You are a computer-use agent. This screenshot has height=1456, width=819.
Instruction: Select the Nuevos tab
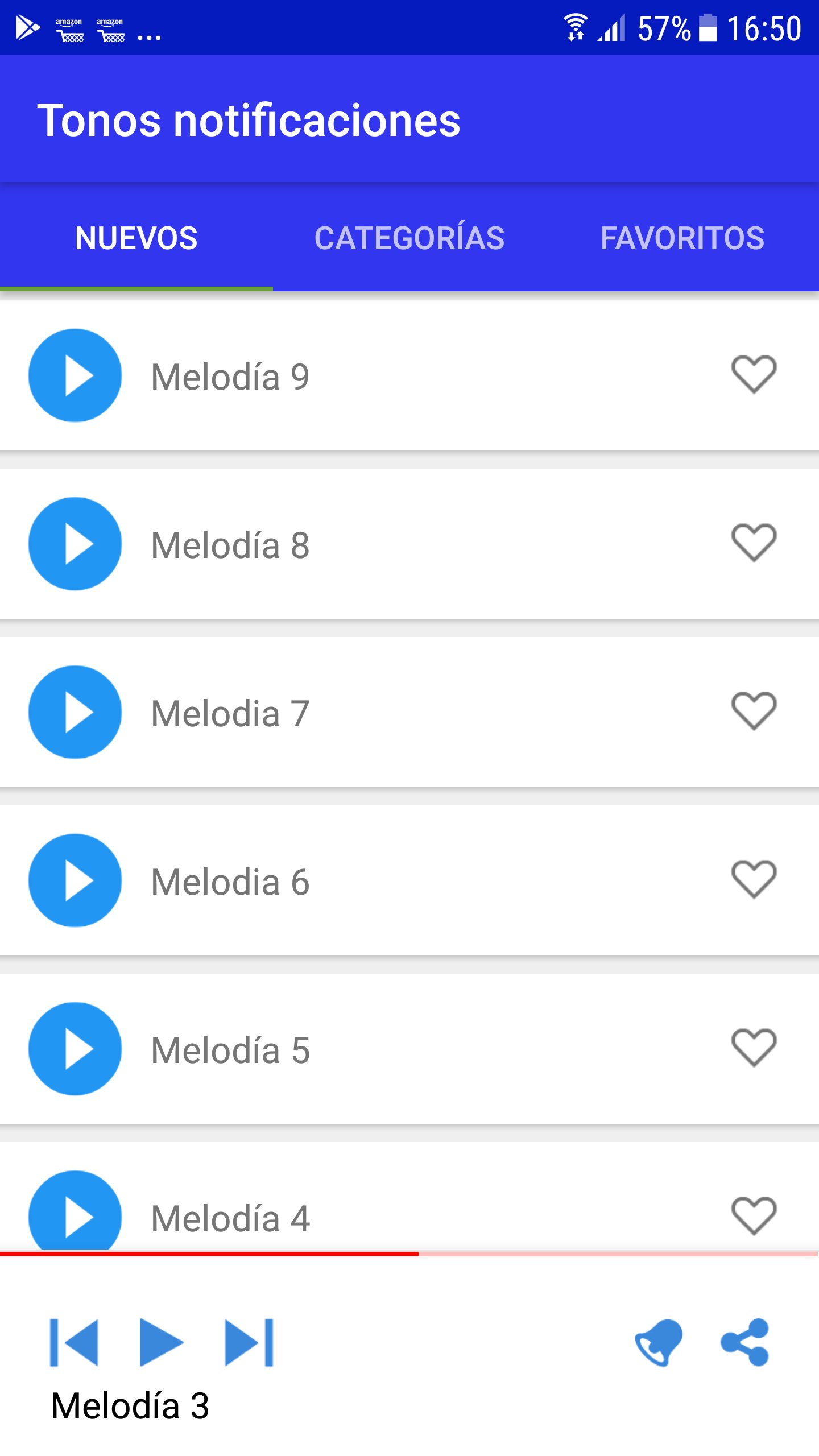click(136, 238)
